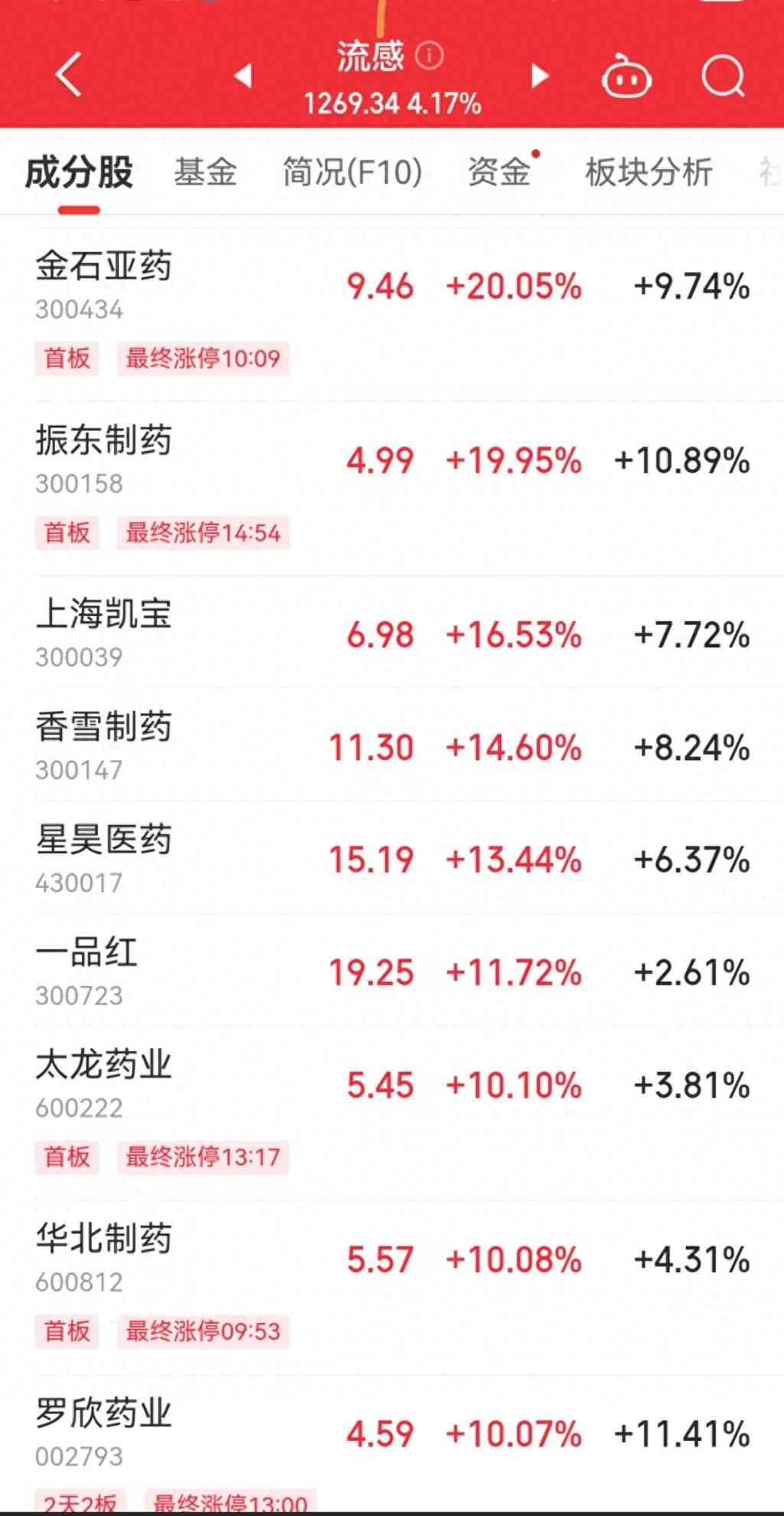Screen dimensions: 784x1516
Task: Select the 成分股 tab
Action: pos(79,172)
